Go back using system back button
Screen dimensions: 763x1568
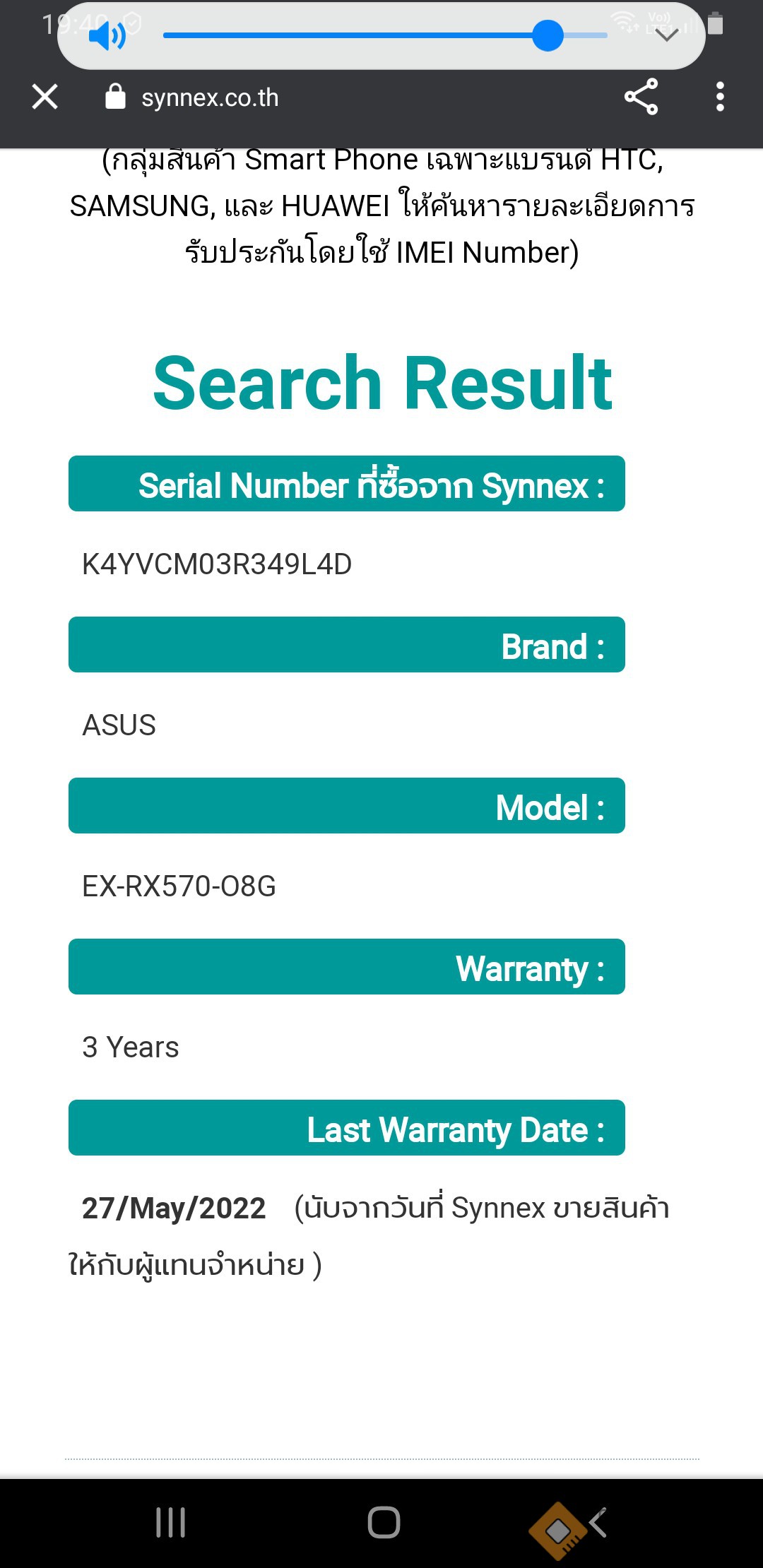598,1522
